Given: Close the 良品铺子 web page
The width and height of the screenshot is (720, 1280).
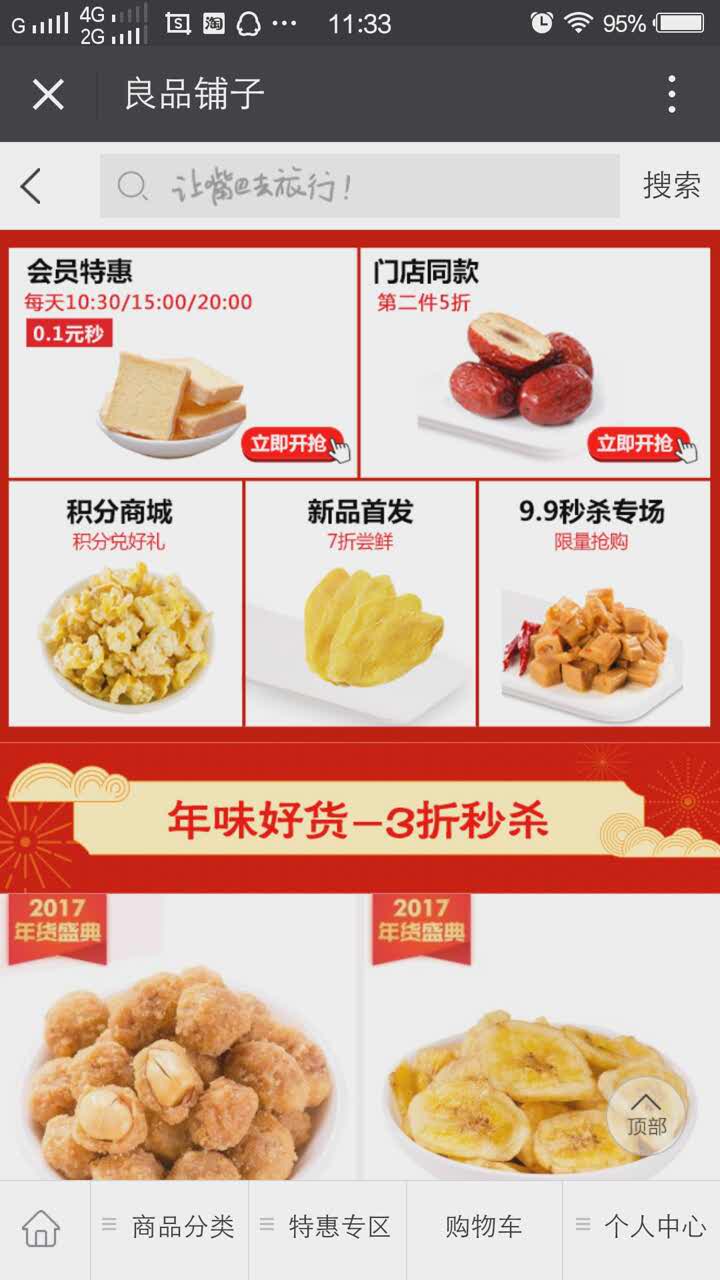Looking at the screenshot, I should 48,95.
